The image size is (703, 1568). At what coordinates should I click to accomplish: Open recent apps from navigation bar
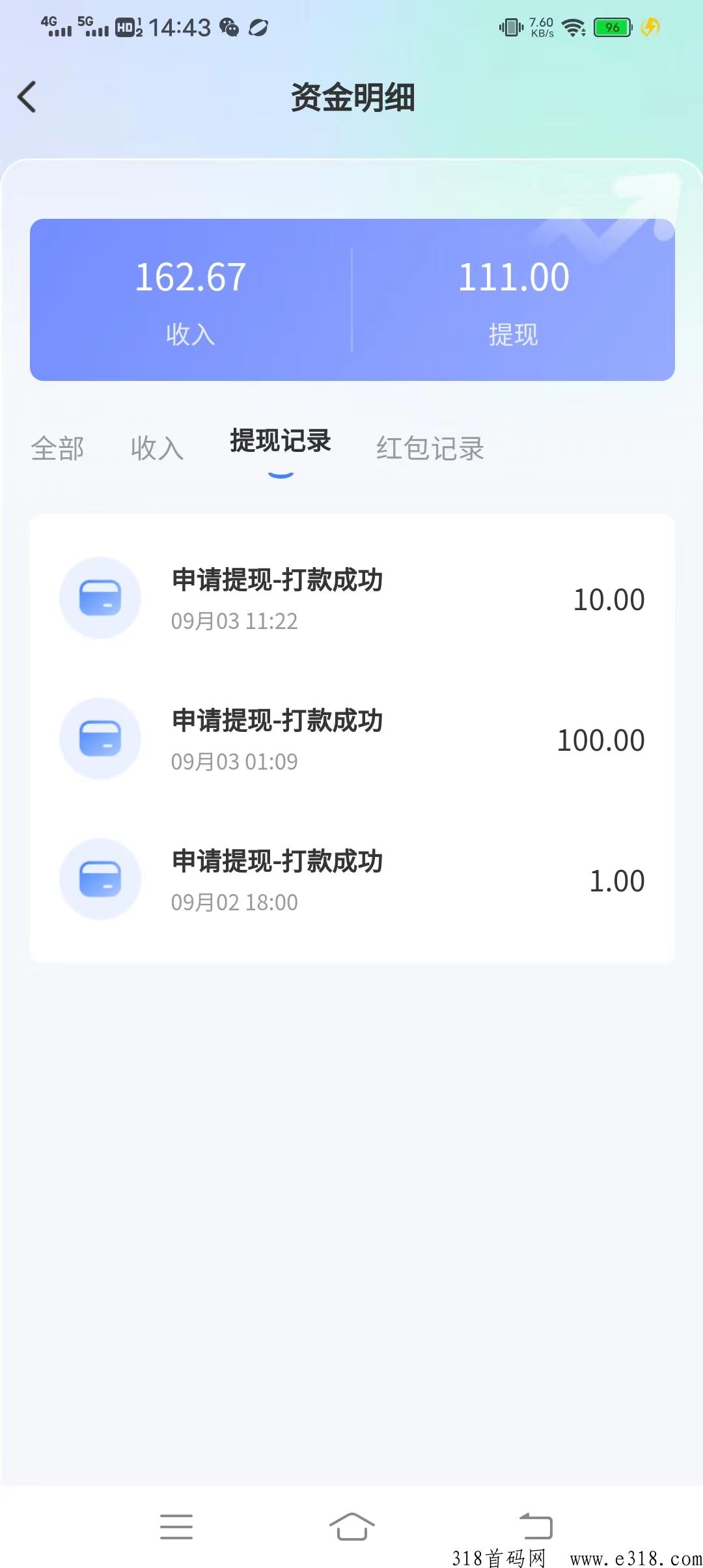(176, 1526)
